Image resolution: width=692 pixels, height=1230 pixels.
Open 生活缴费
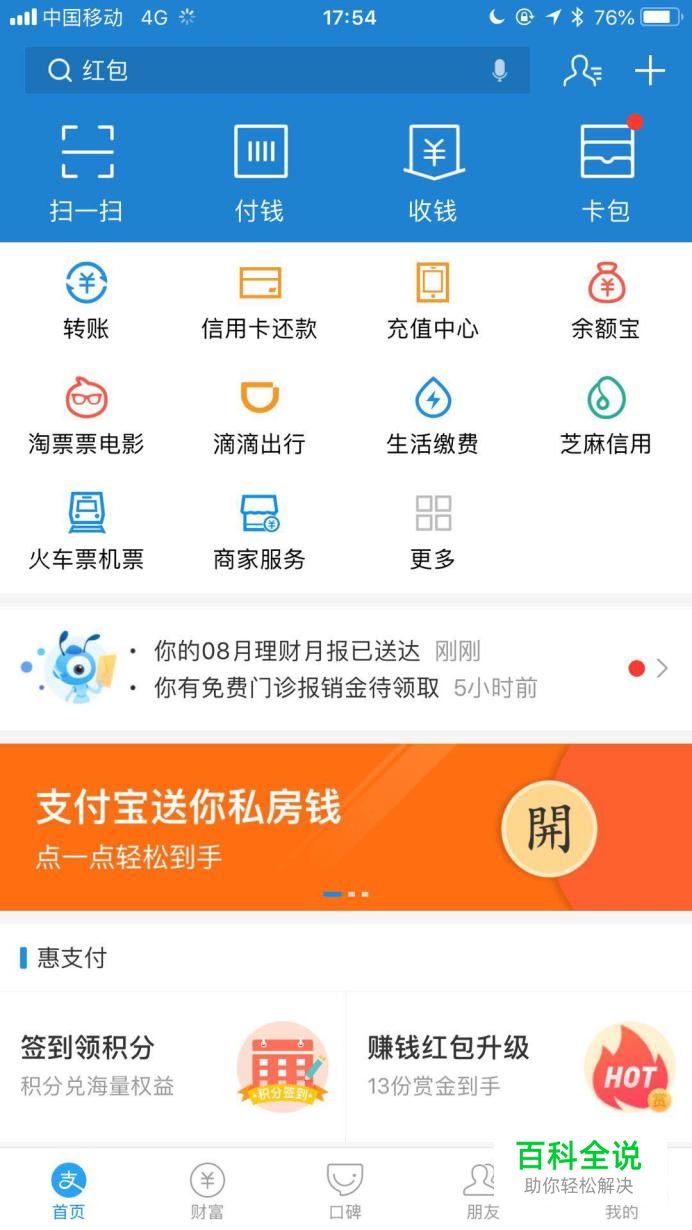point(433,415)
